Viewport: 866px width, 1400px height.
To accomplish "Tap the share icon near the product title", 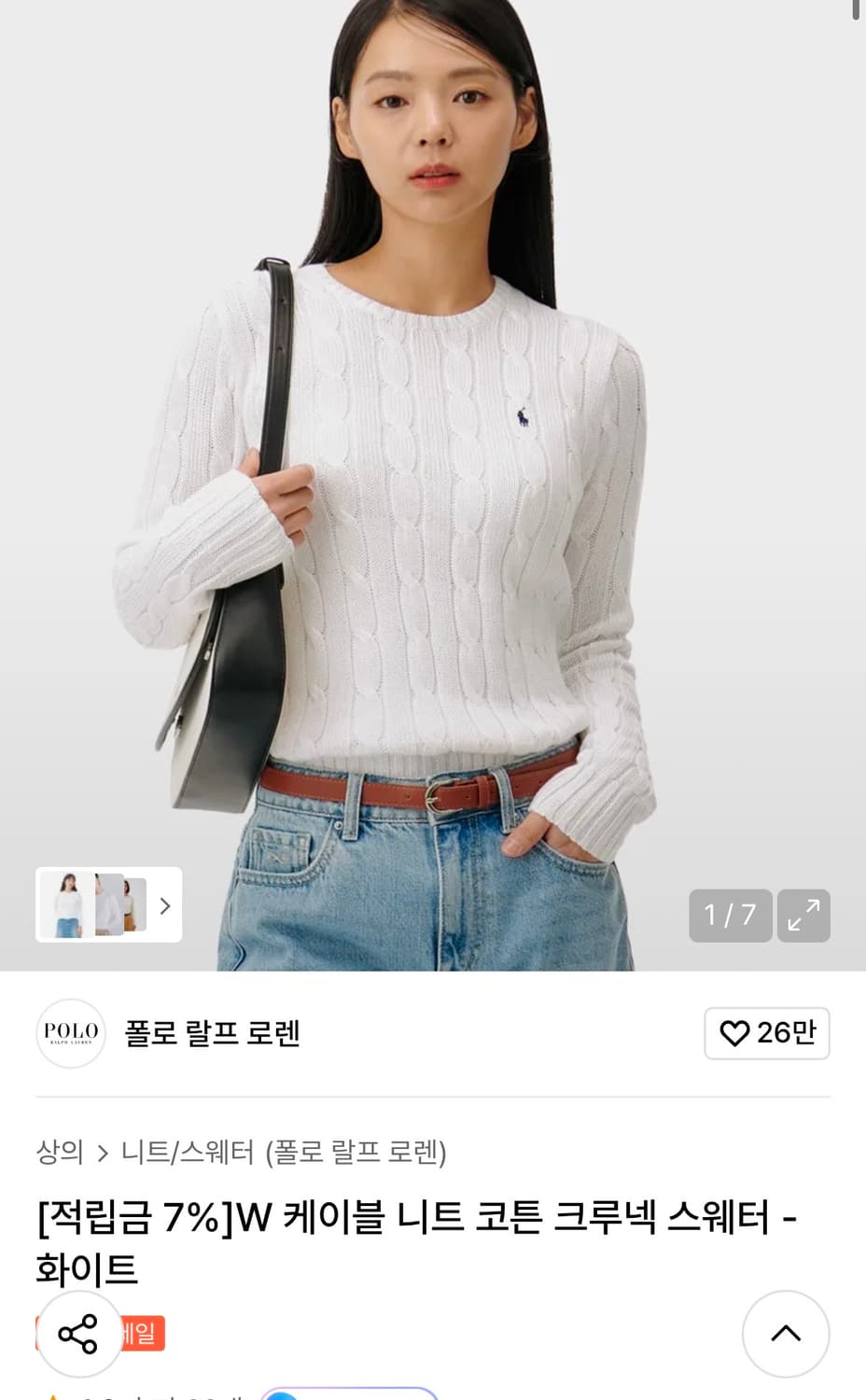I will click(79, 1334).
